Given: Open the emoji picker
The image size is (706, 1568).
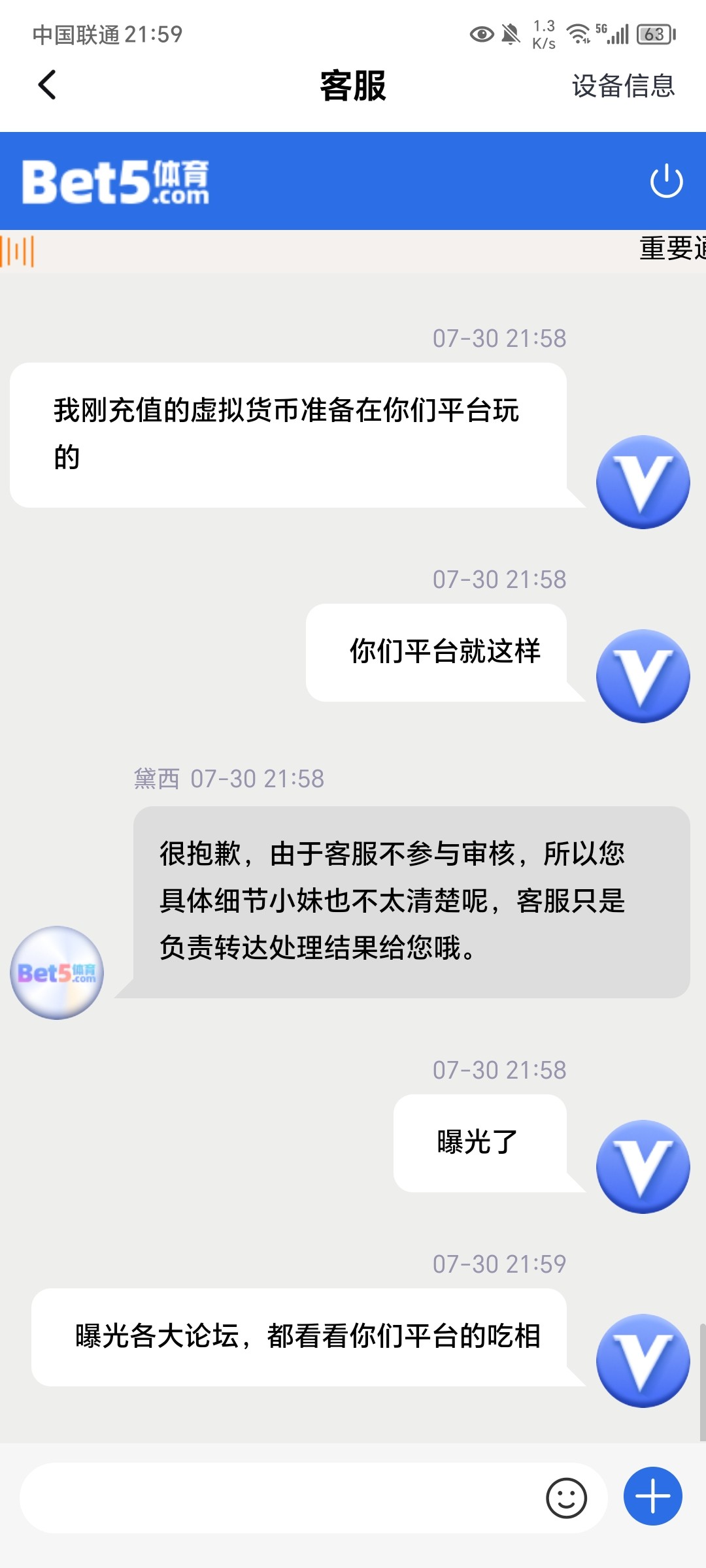Looking at the screenshot, I should click(566, 1497).
